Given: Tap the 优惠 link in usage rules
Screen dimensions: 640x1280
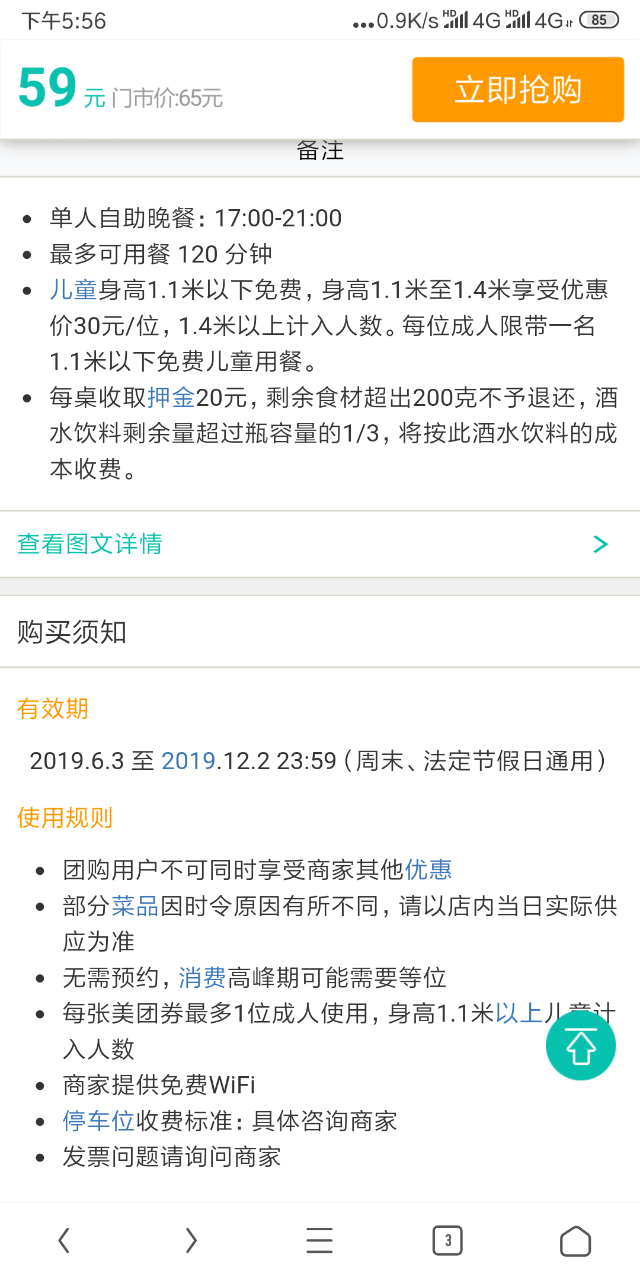Looking at the screenshot, I should pos(428,870).
